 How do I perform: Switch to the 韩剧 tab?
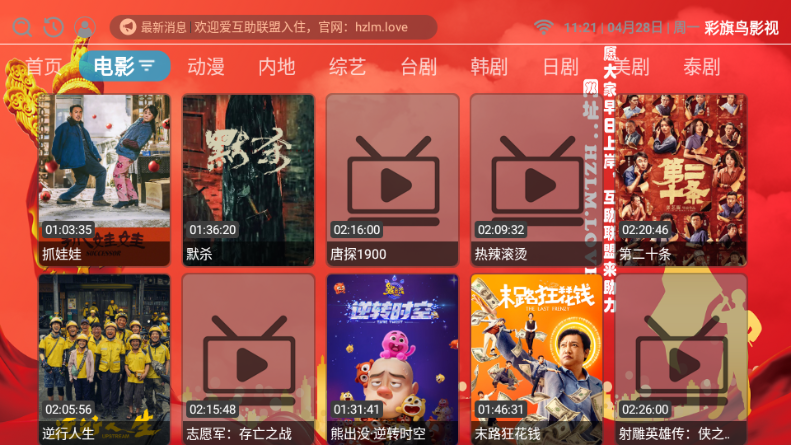click(489, 67)
